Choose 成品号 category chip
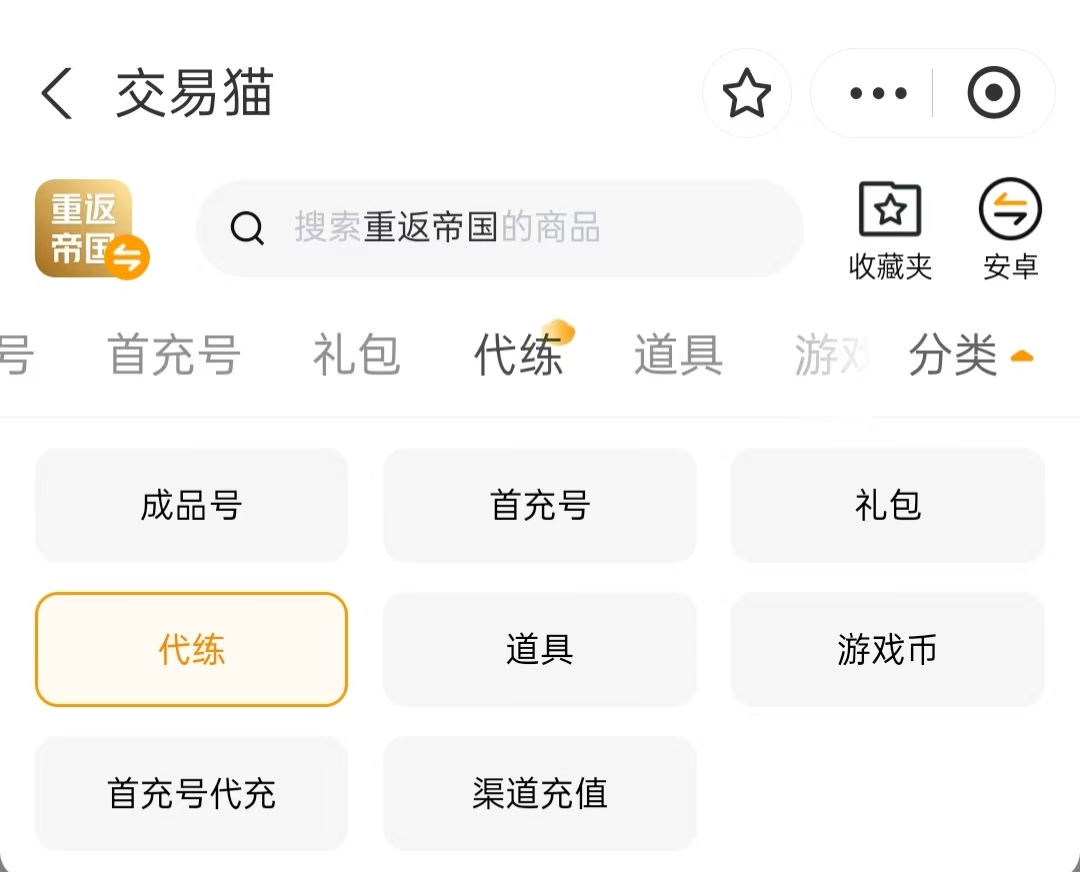The image size is (1080, 872). pos(191,506)
